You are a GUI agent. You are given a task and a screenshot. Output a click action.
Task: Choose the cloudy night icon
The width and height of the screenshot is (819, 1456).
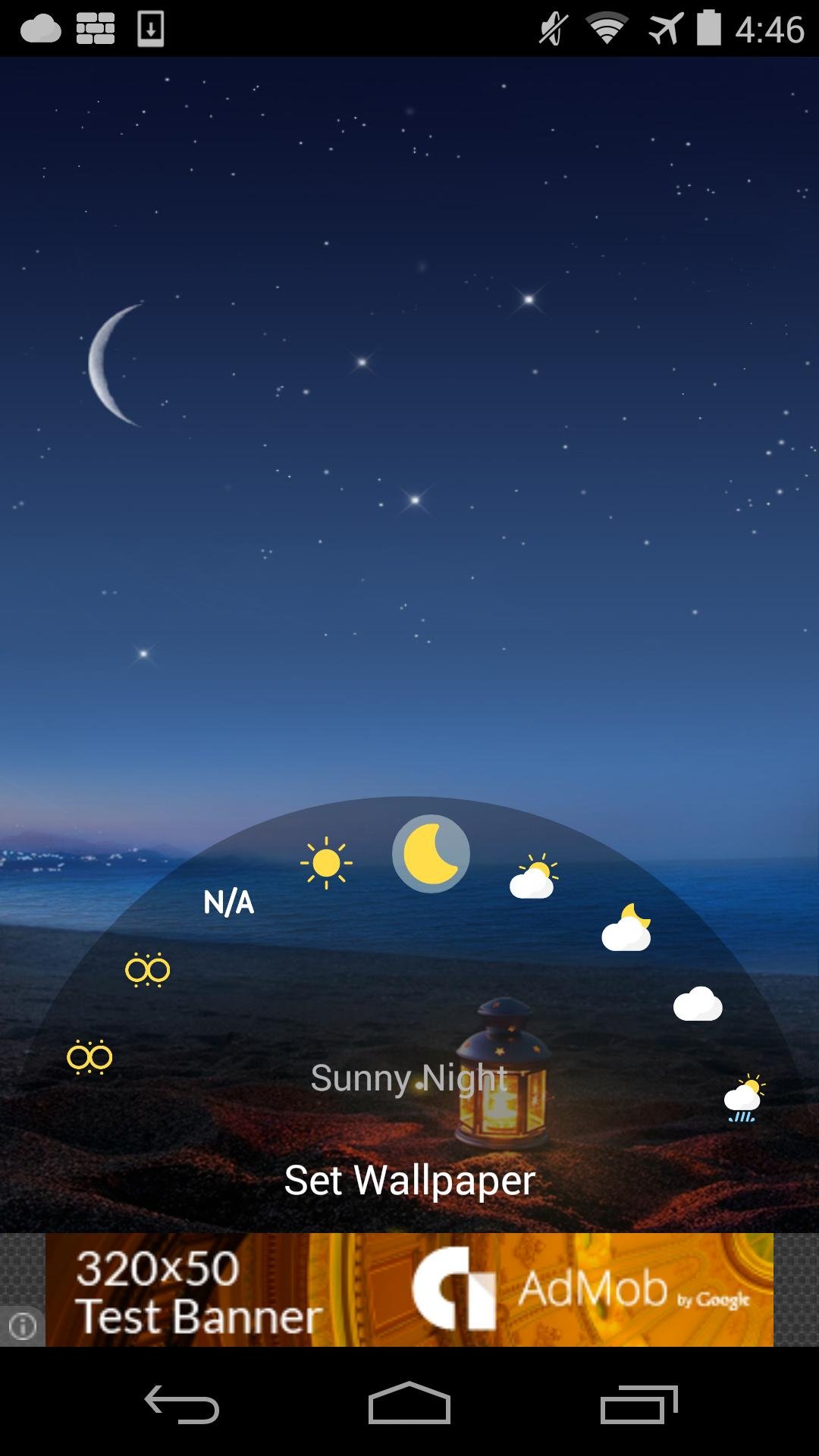click(x=626, y=928)
